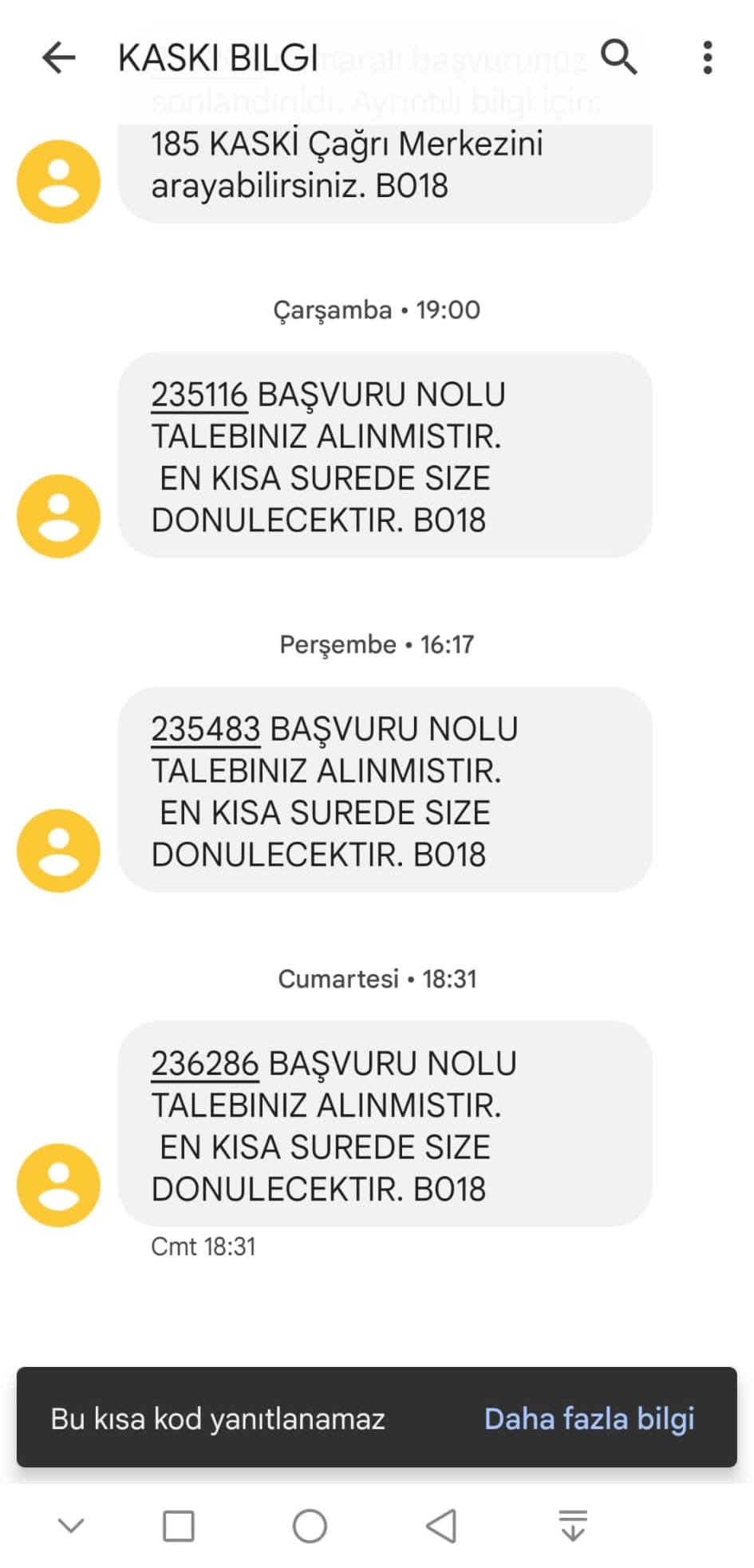
Task: Search within the KASKI BILGI conversation
Action: click(619, 57)
